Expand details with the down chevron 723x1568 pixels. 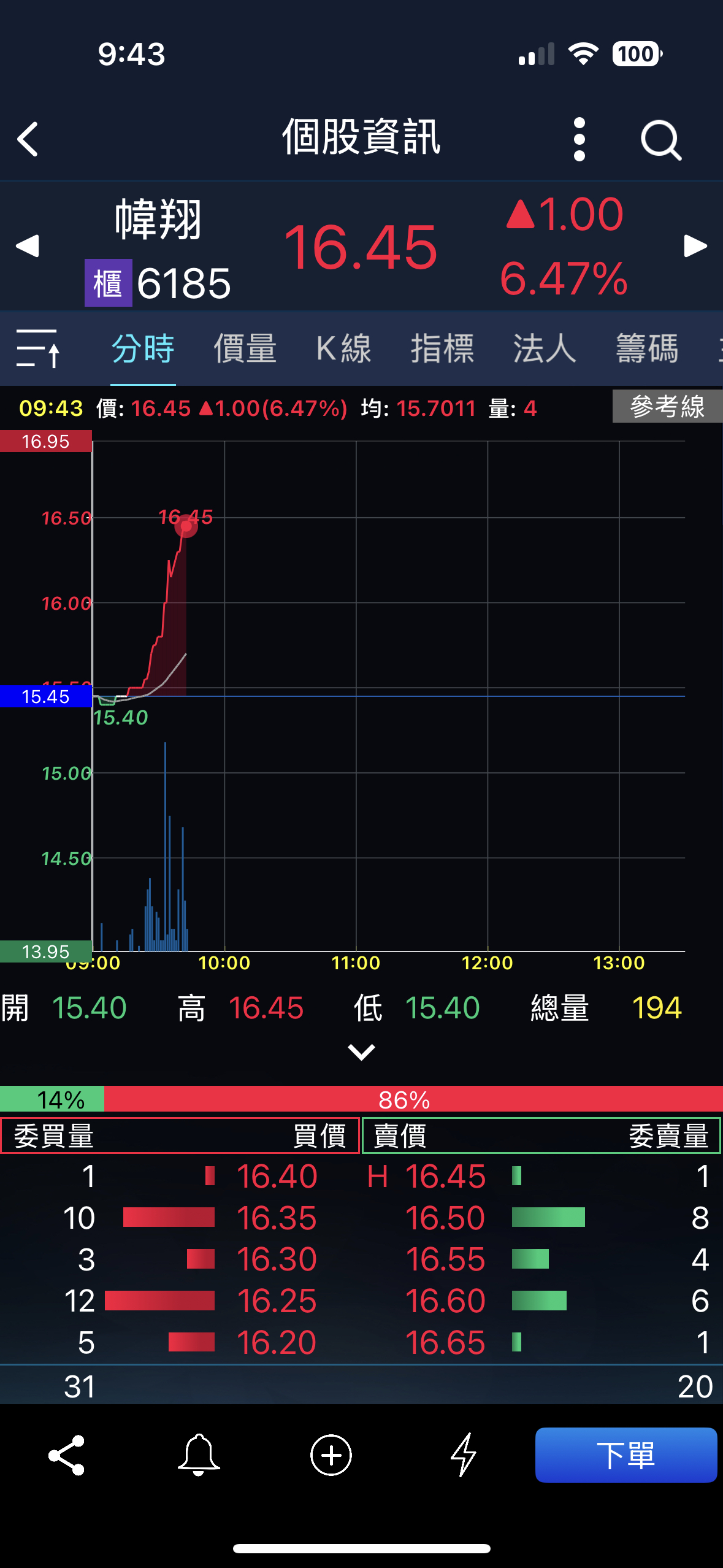[x=361, y=1052]
